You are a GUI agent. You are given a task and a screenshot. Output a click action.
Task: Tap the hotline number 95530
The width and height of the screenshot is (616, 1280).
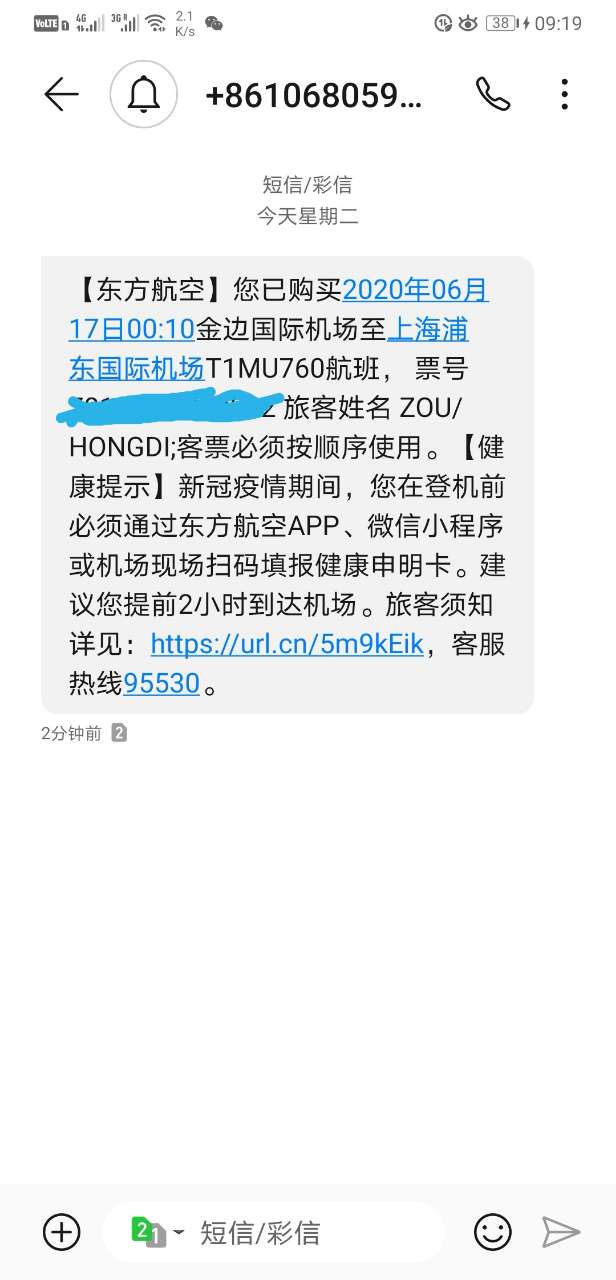(x=161, y=684)
